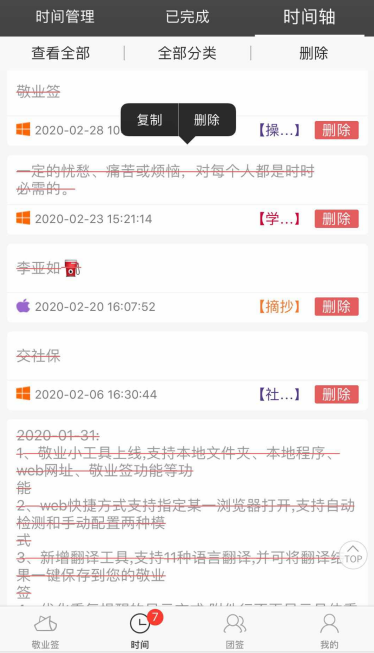The width and height of the screenshot is (374, 653).
Task: Open the 交社保 note
Action: (38, 356)
